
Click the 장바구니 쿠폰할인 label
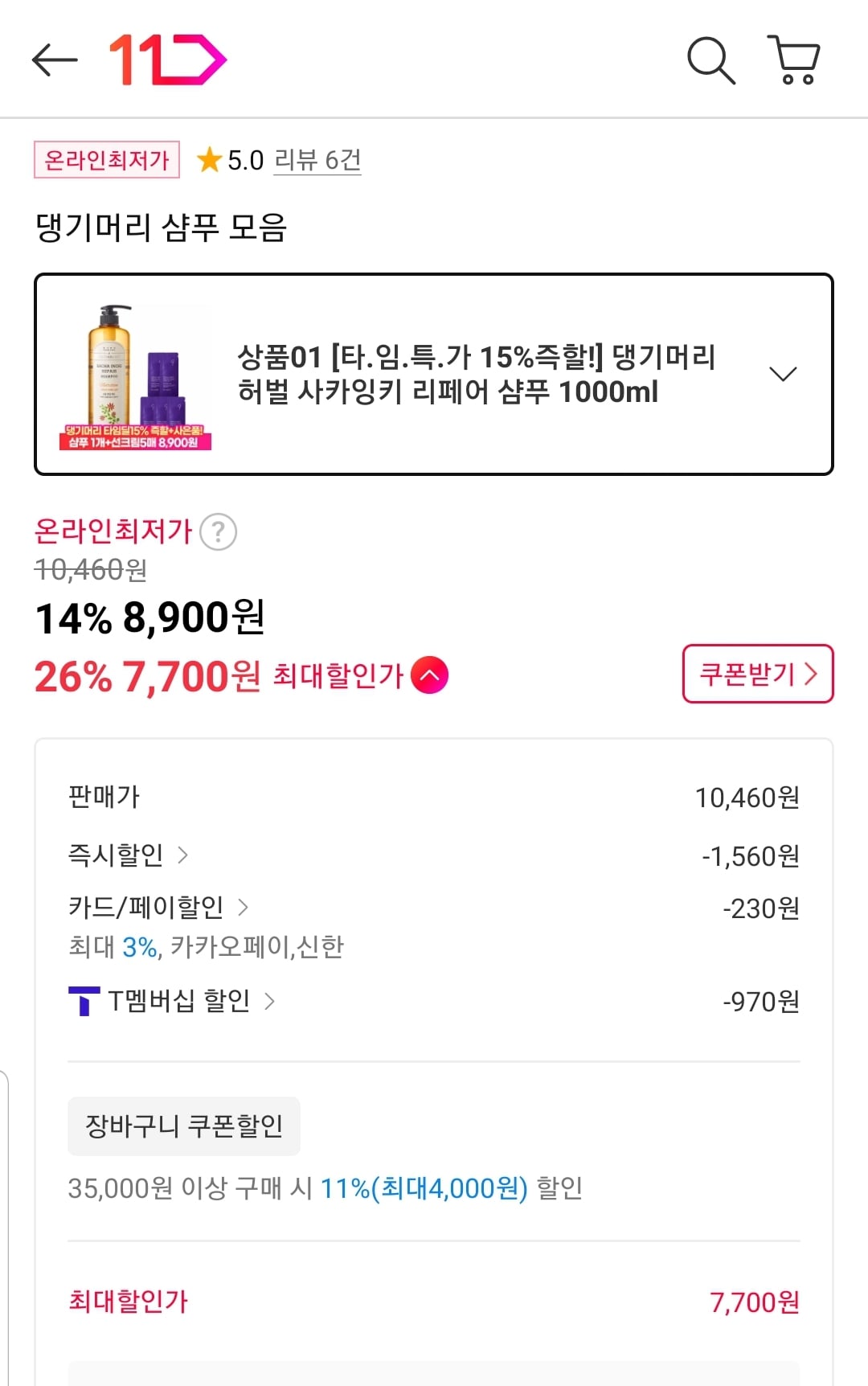point(183,1126)
